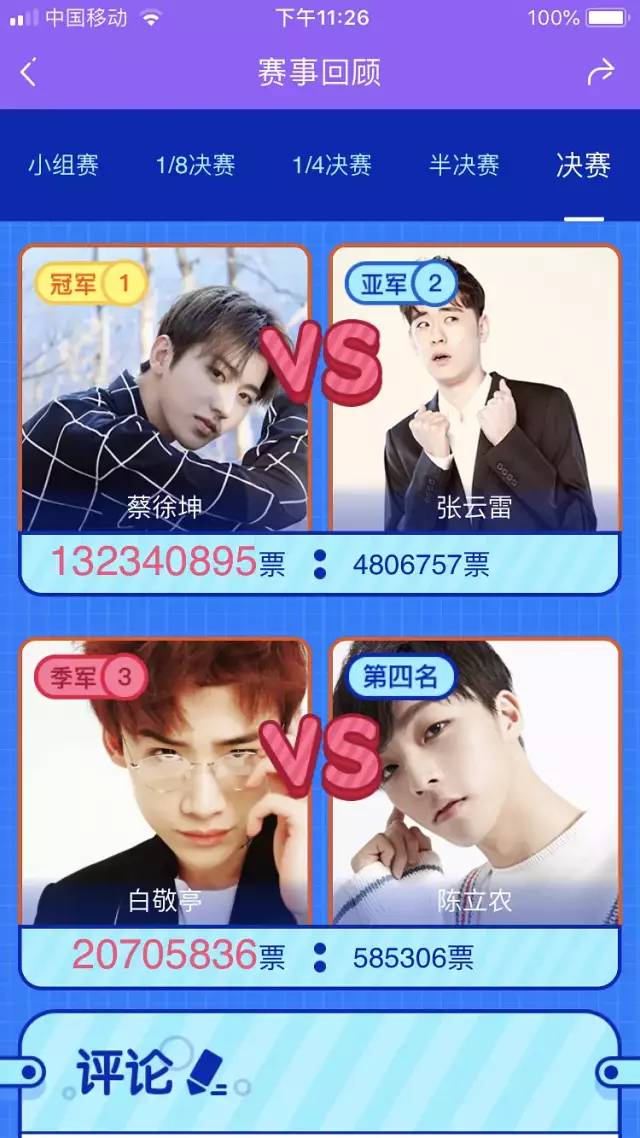Open champion 蔡徐坤's card
Image resolution: width=640 pixels, height=1138 pixels.
click(x=165, y=390)
